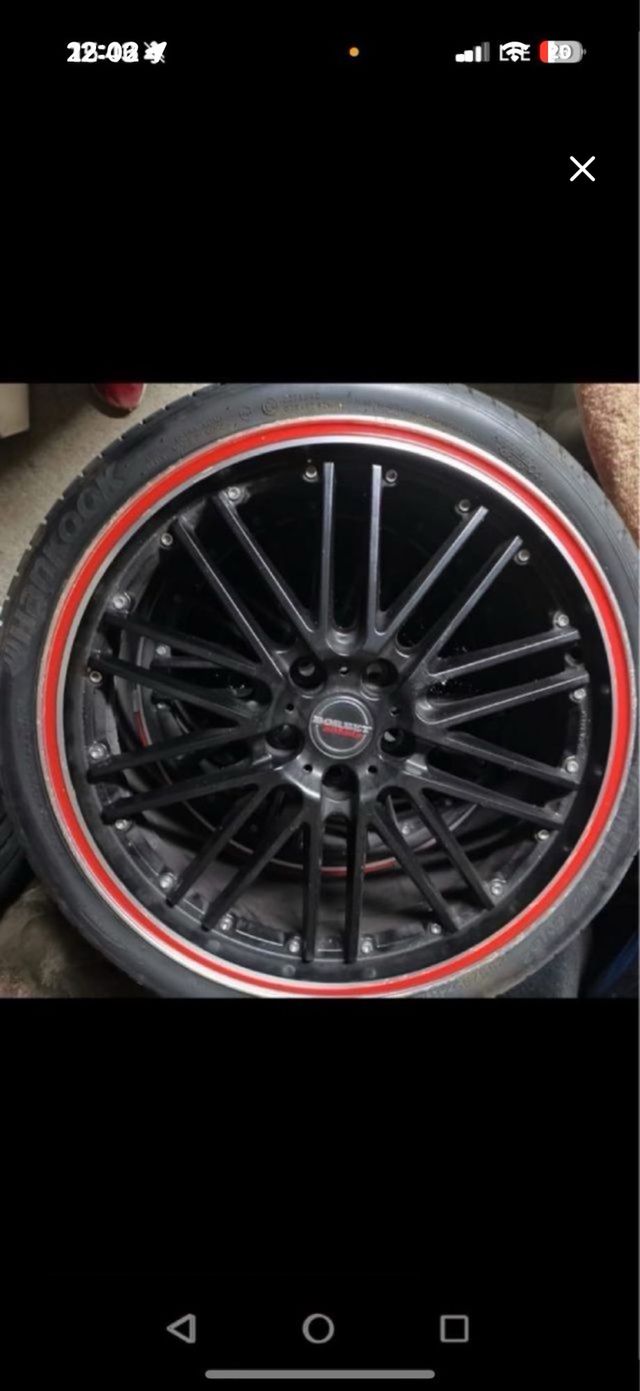Tap the system back button

pos(182,1328)
